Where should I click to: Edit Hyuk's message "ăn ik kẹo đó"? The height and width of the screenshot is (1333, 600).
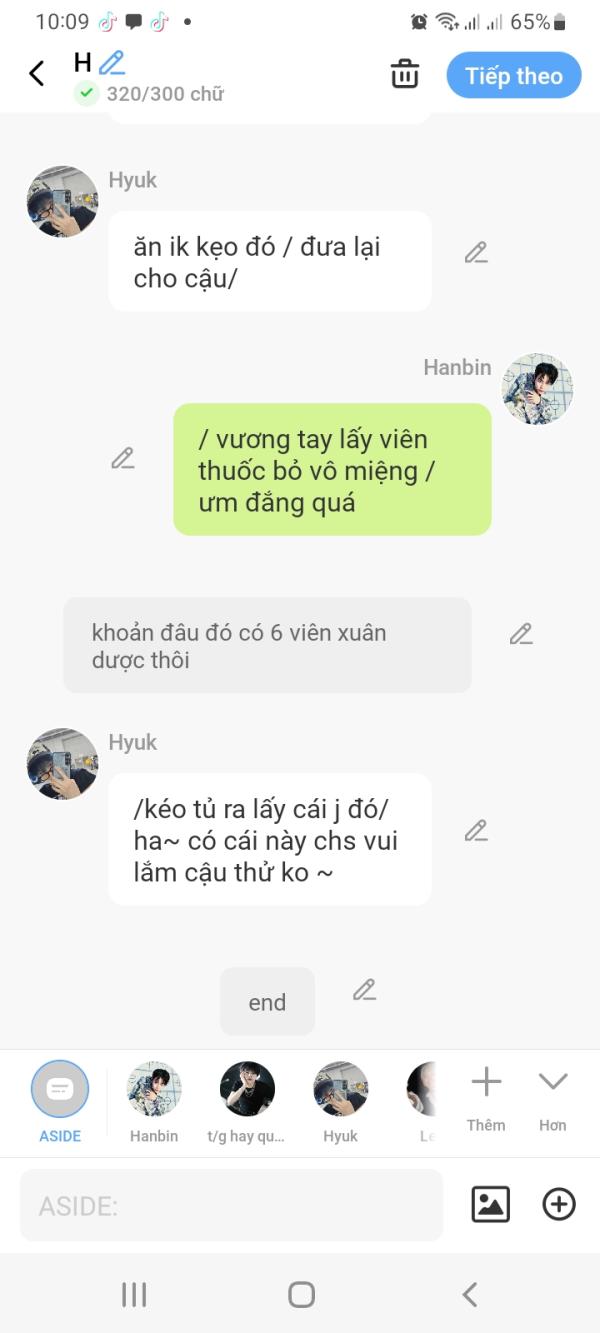click(x=476, y=253)
